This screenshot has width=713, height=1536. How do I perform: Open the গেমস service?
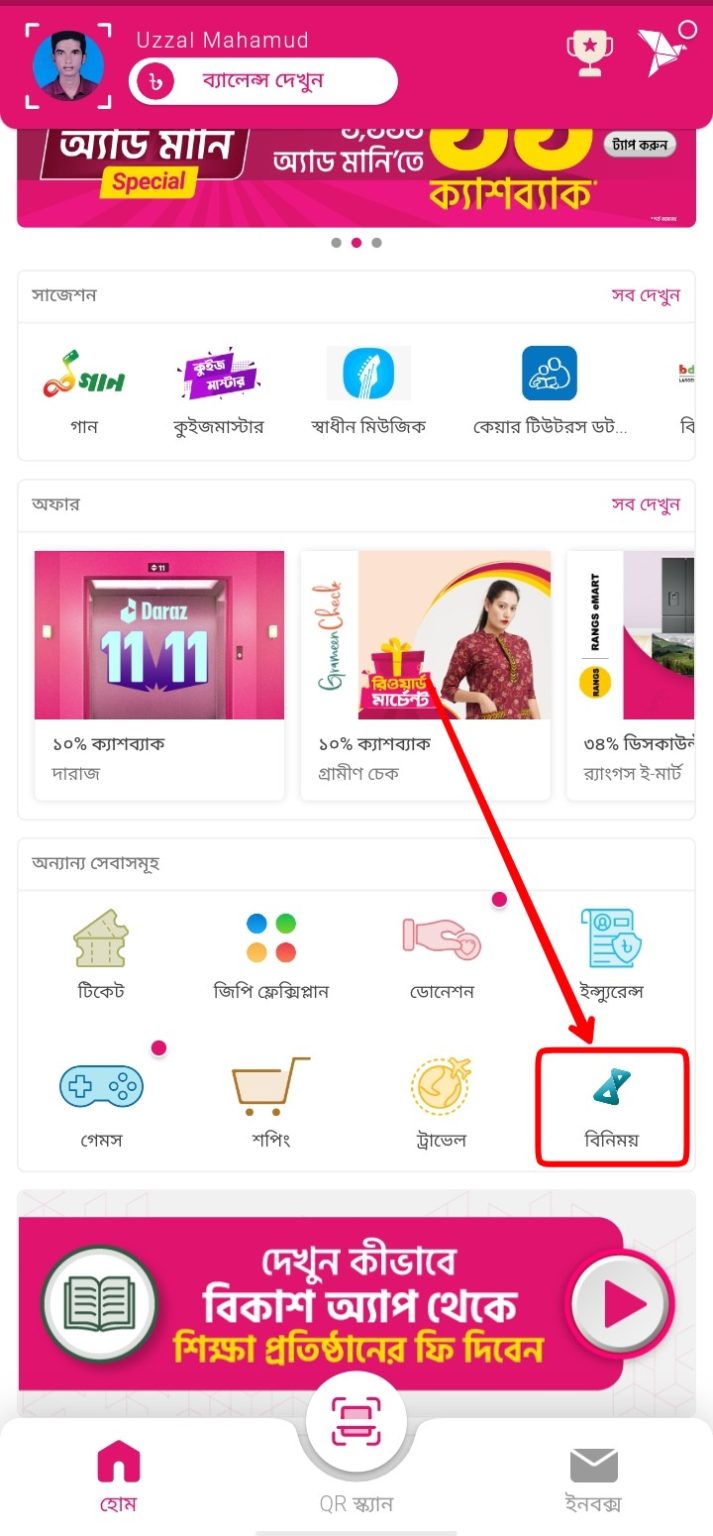coord(100,1102)
